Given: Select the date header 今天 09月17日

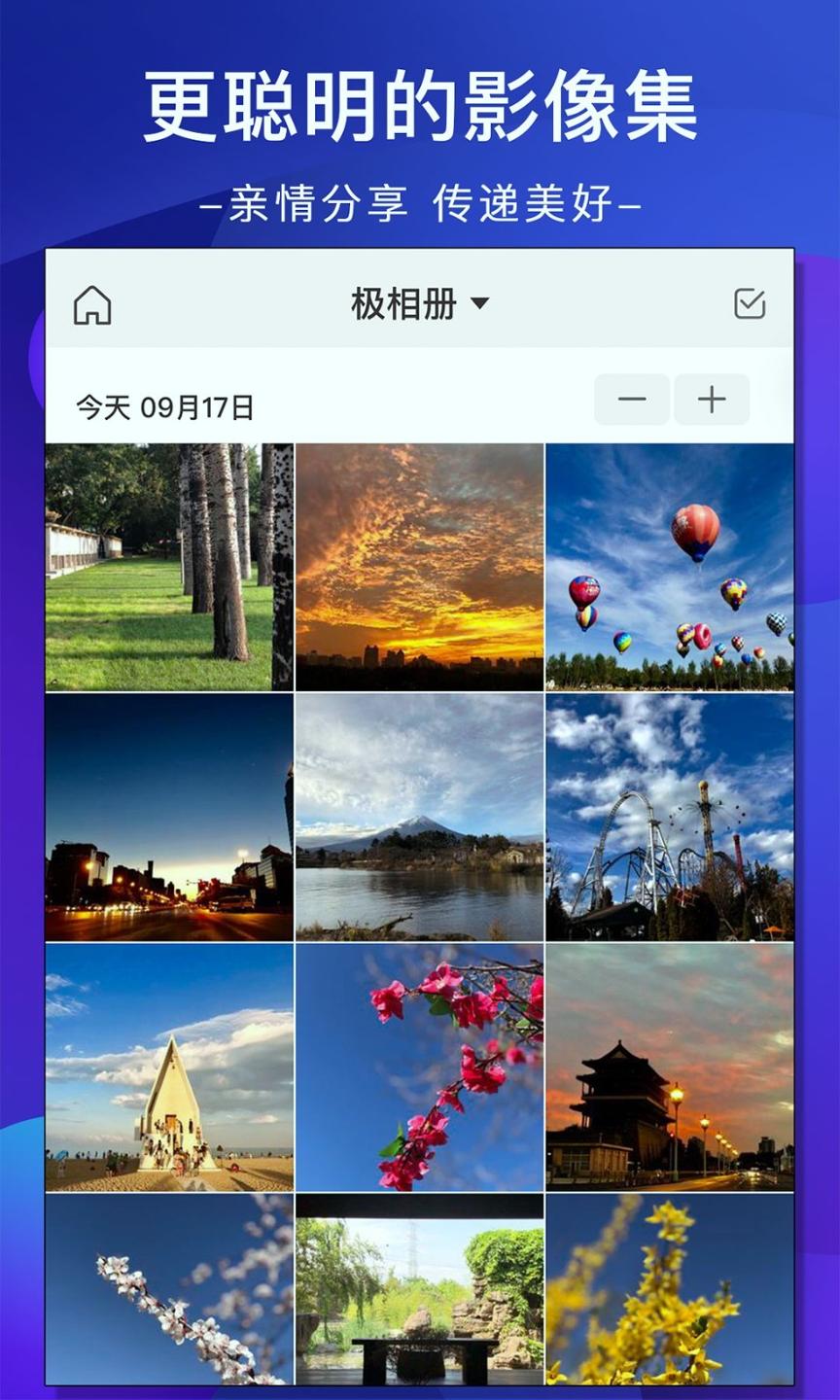Looking at the screenshot, I should pyautogui.click(x=165, y=406).
